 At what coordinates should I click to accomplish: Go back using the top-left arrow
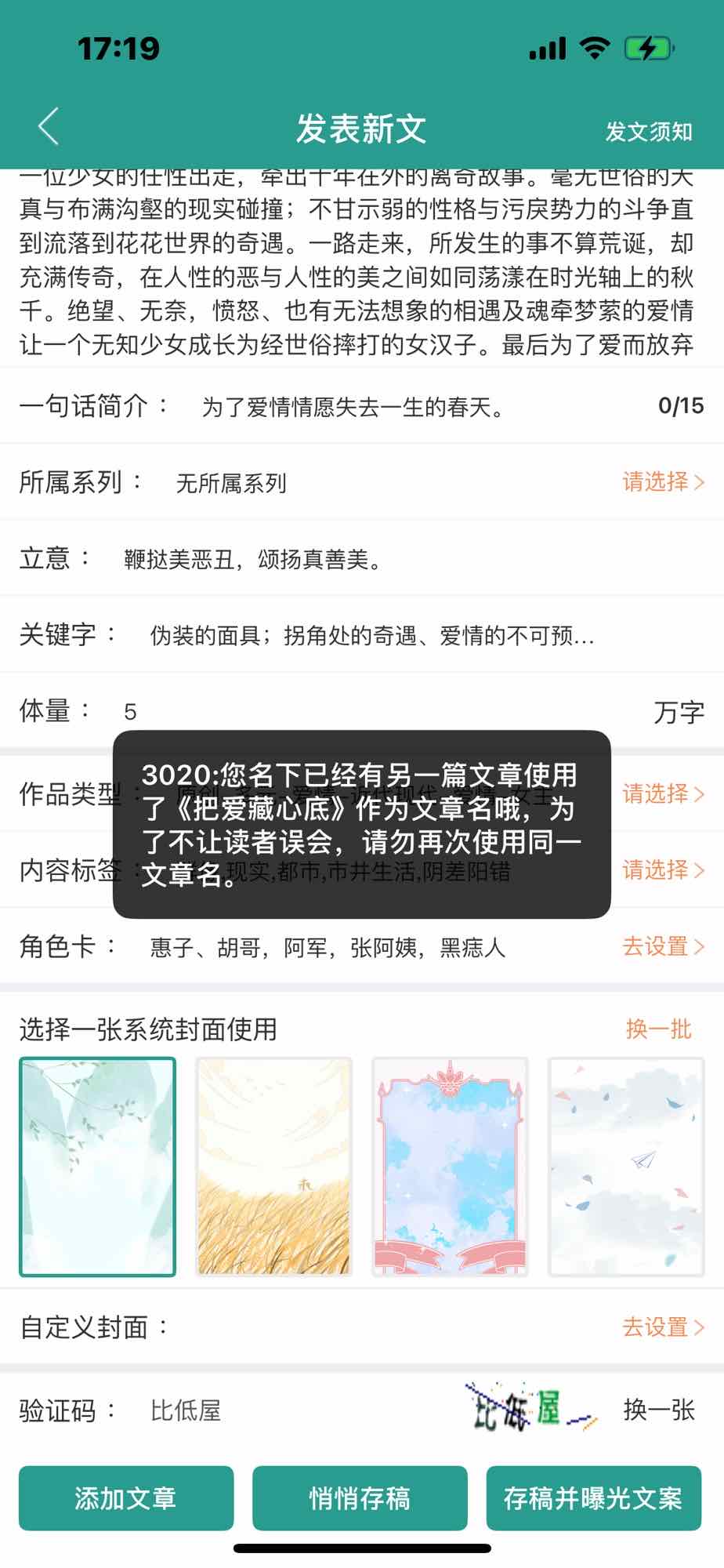point(49,127)
